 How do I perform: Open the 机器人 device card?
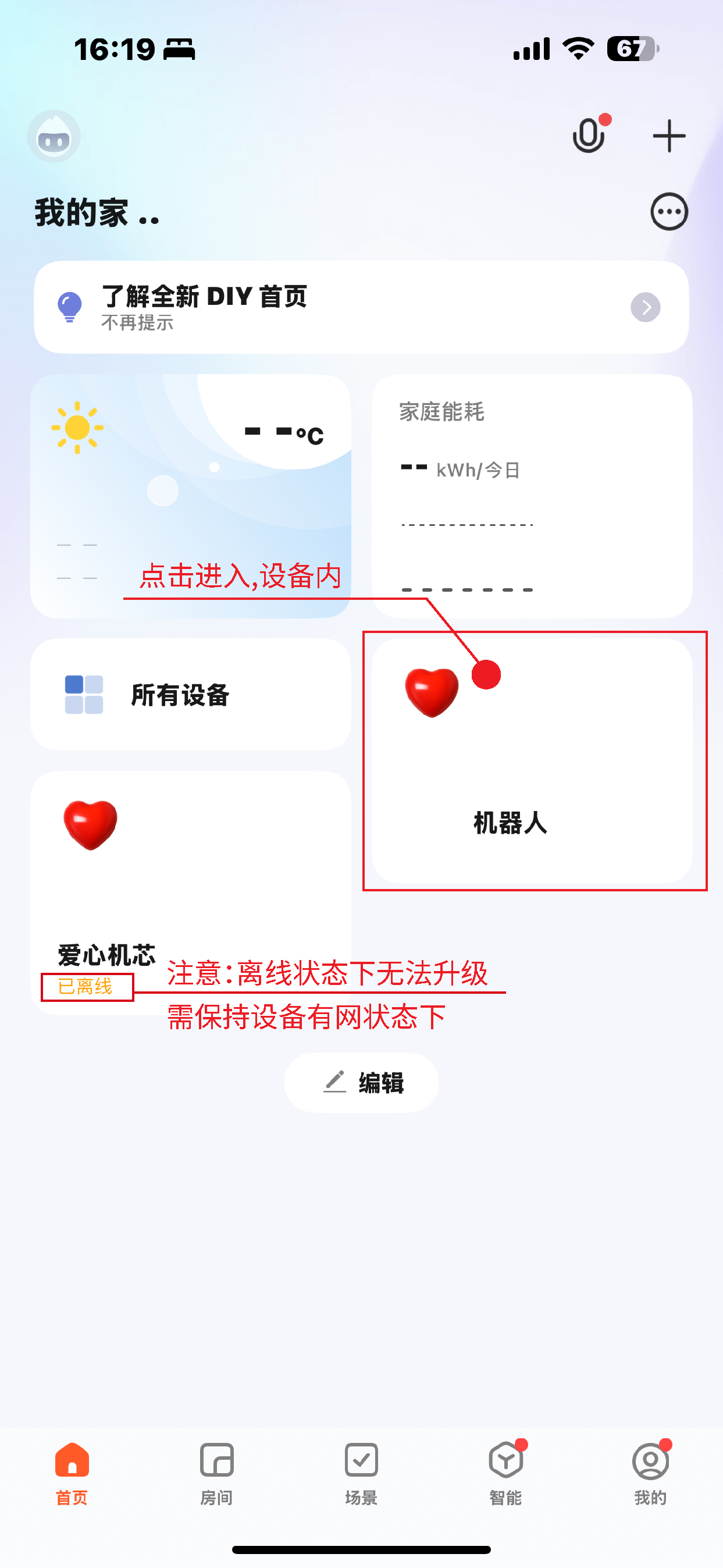tap(531, 761)
